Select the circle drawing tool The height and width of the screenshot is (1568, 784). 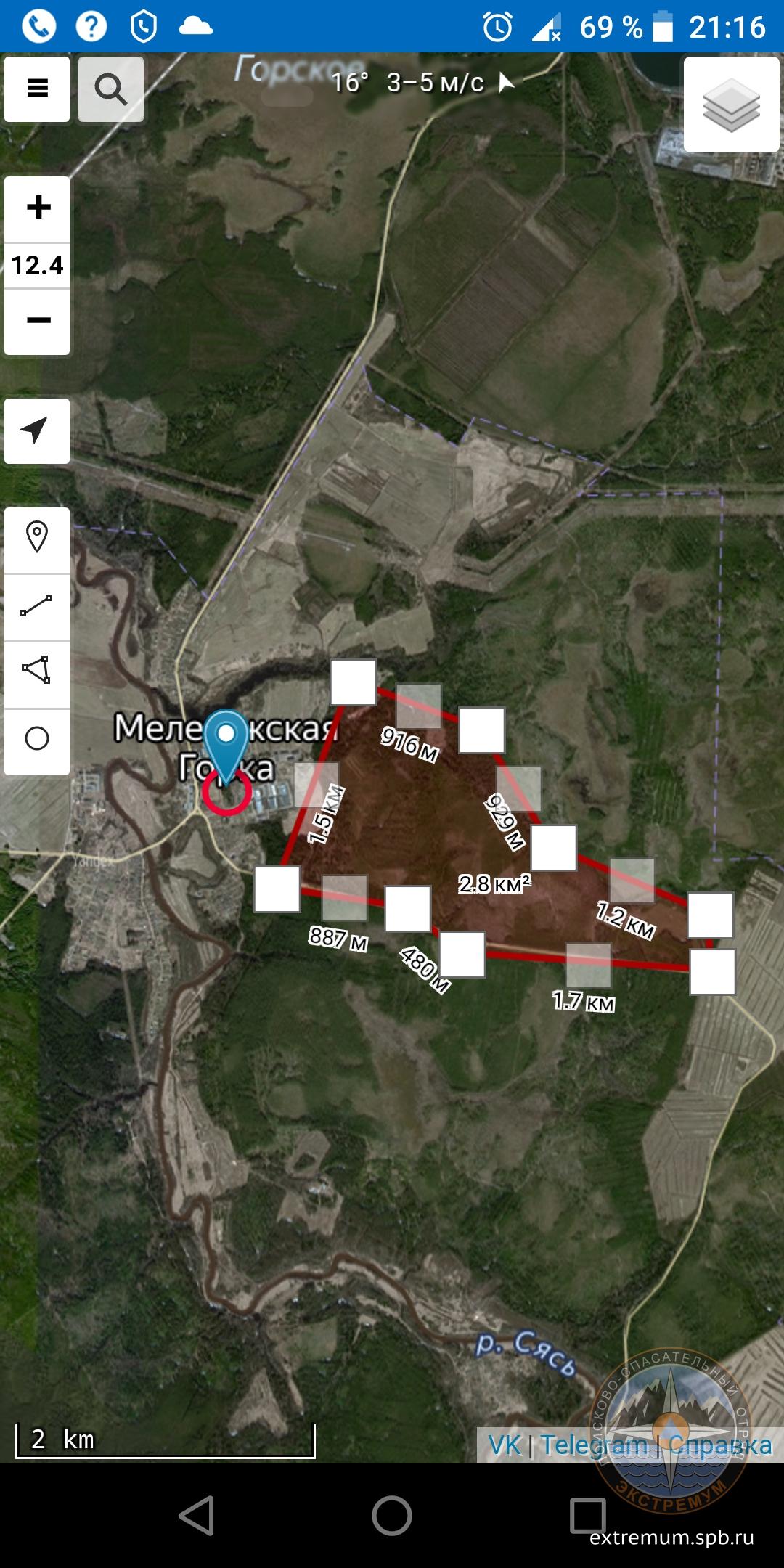(x=37, y=739)
